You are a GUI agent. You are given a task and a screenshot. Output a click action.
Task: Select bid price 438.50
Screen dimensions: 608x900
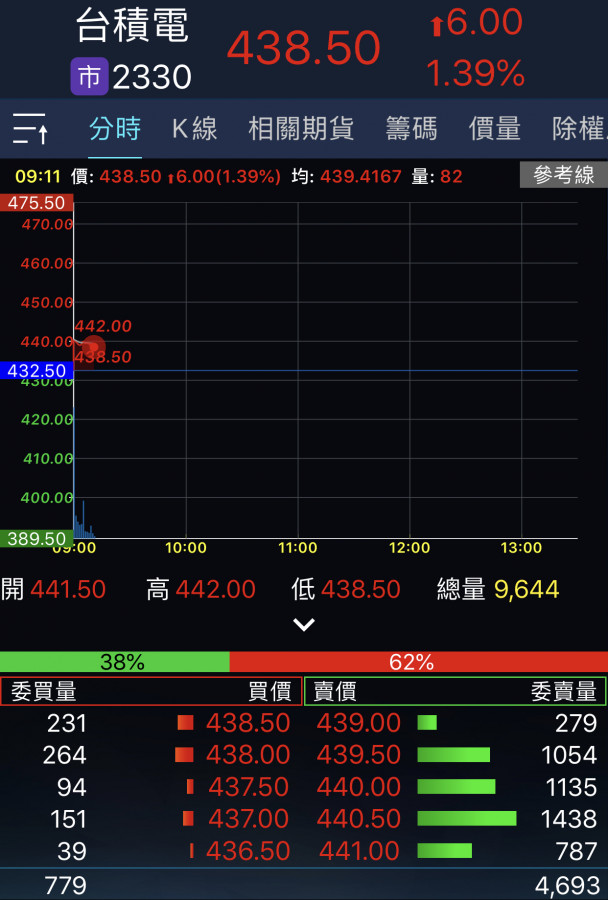click(248, 723)
